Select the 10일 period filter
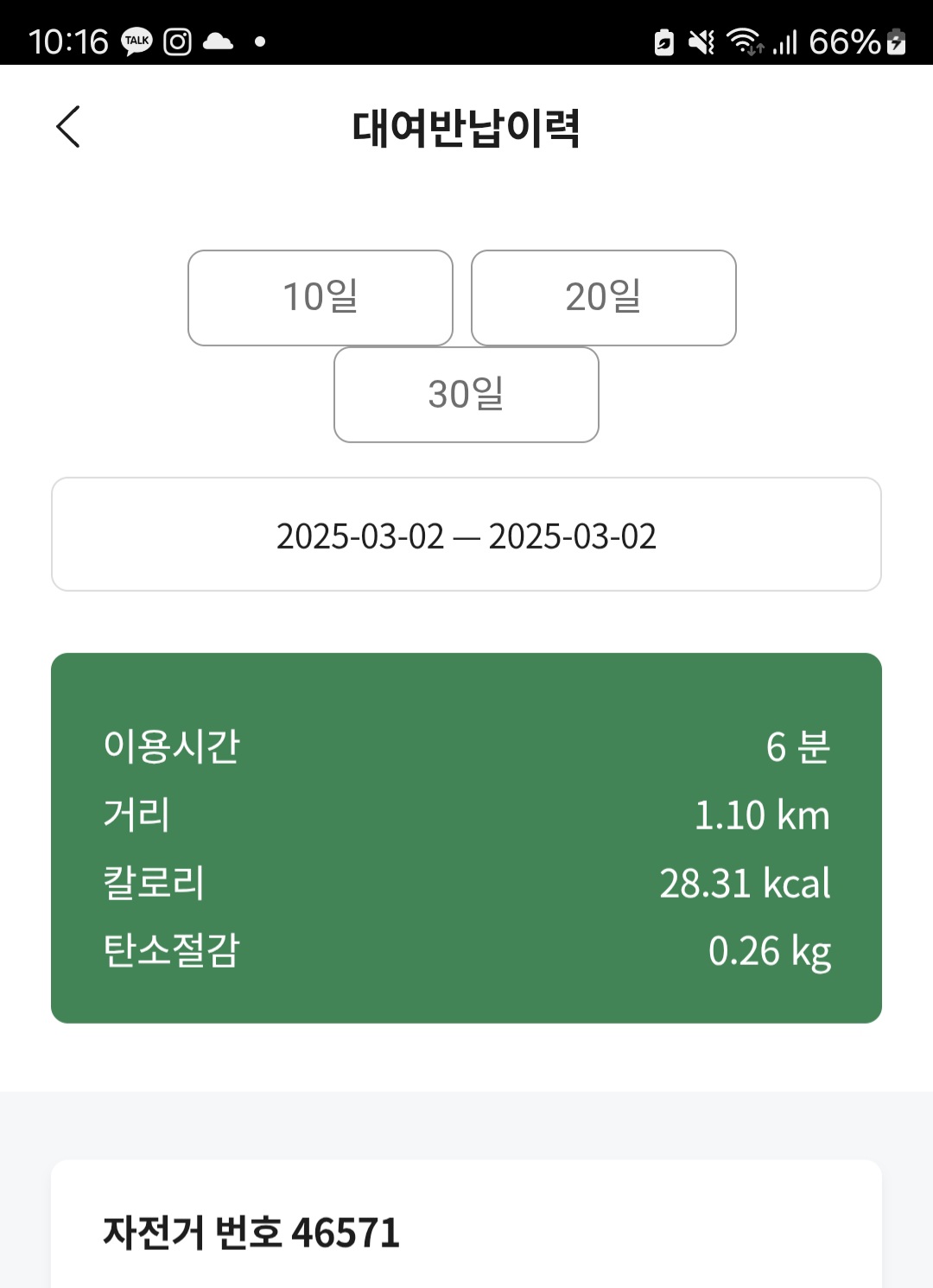Image resolution: width=933 pixels, height=1288 pixels. click(321, 298)
